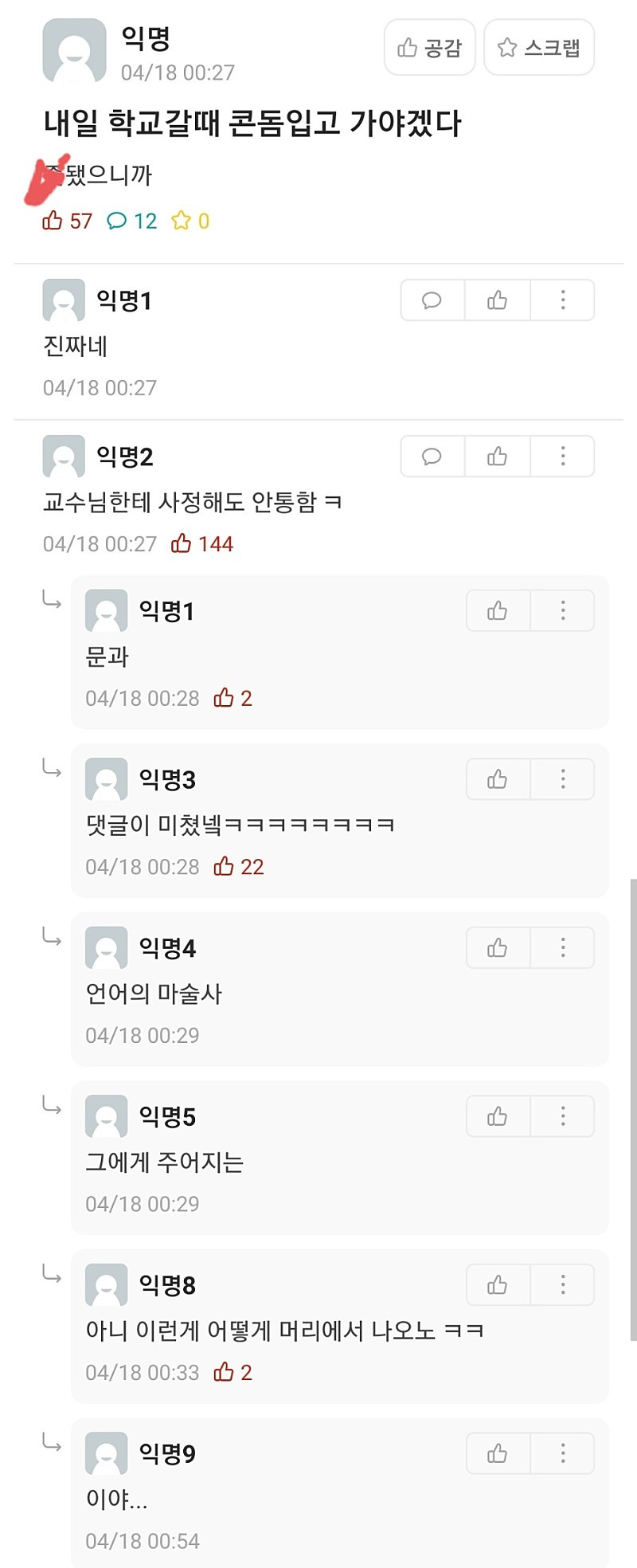637x1568 pixels.
Task: Like 익명1's reply 문과
Action: point(497,611)
